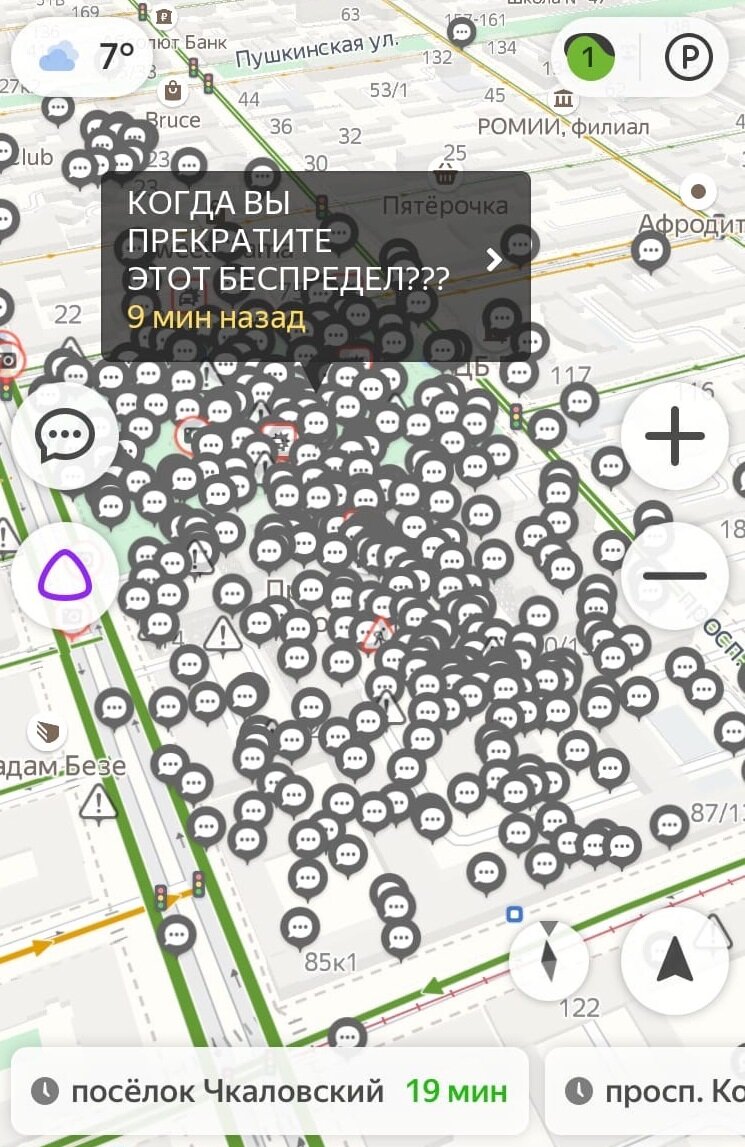Show parking layer
745x1147 pixels.
click(x=688, y=58)
